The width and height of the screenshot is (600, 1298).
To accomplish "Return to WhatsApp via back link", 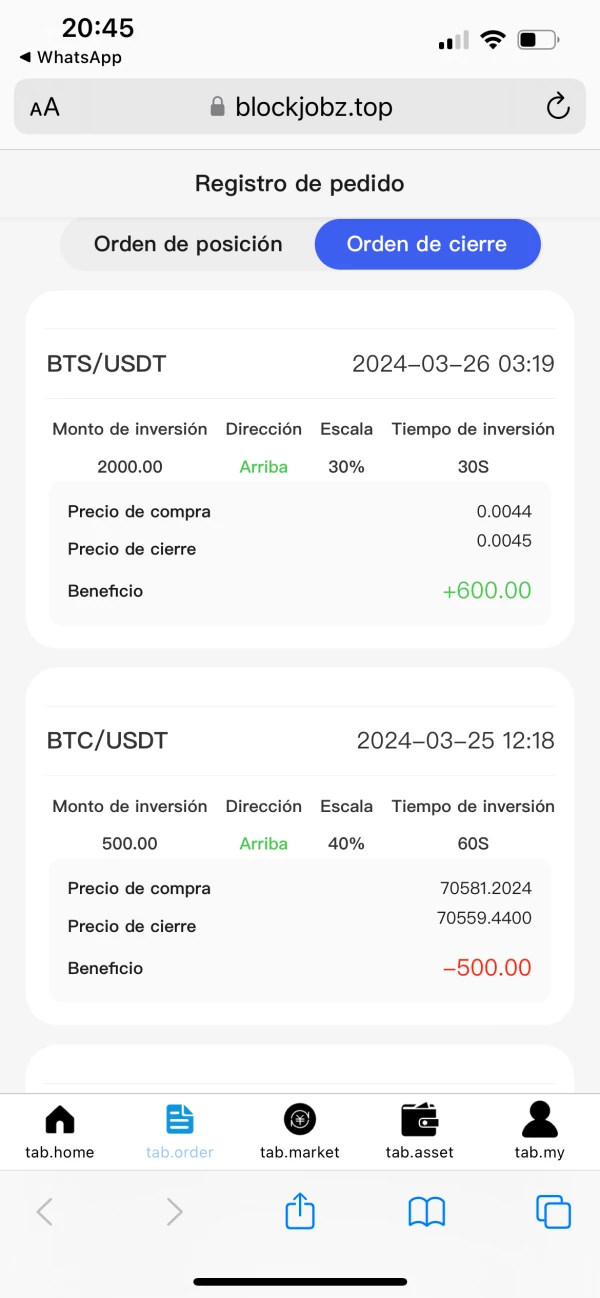I will (70, 57).
